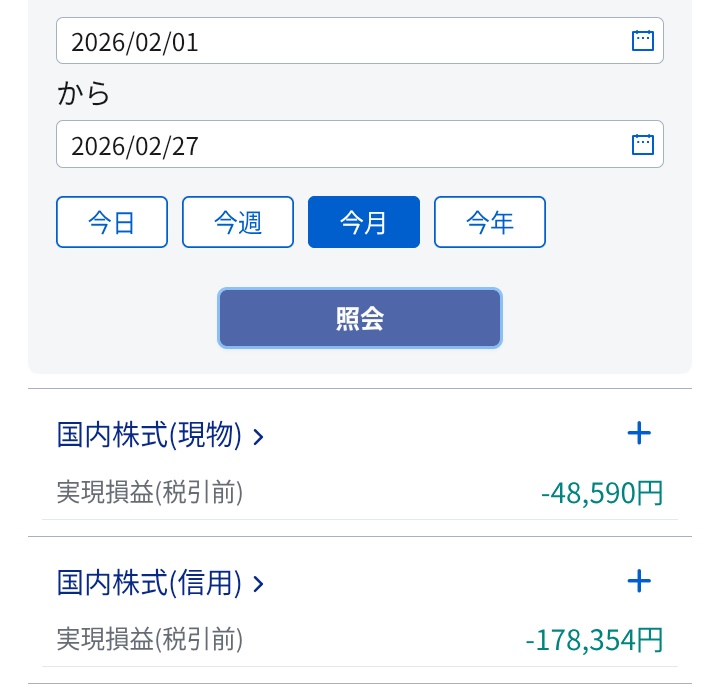
Task: Select the 今月 period button
Action: pos(364,222)
